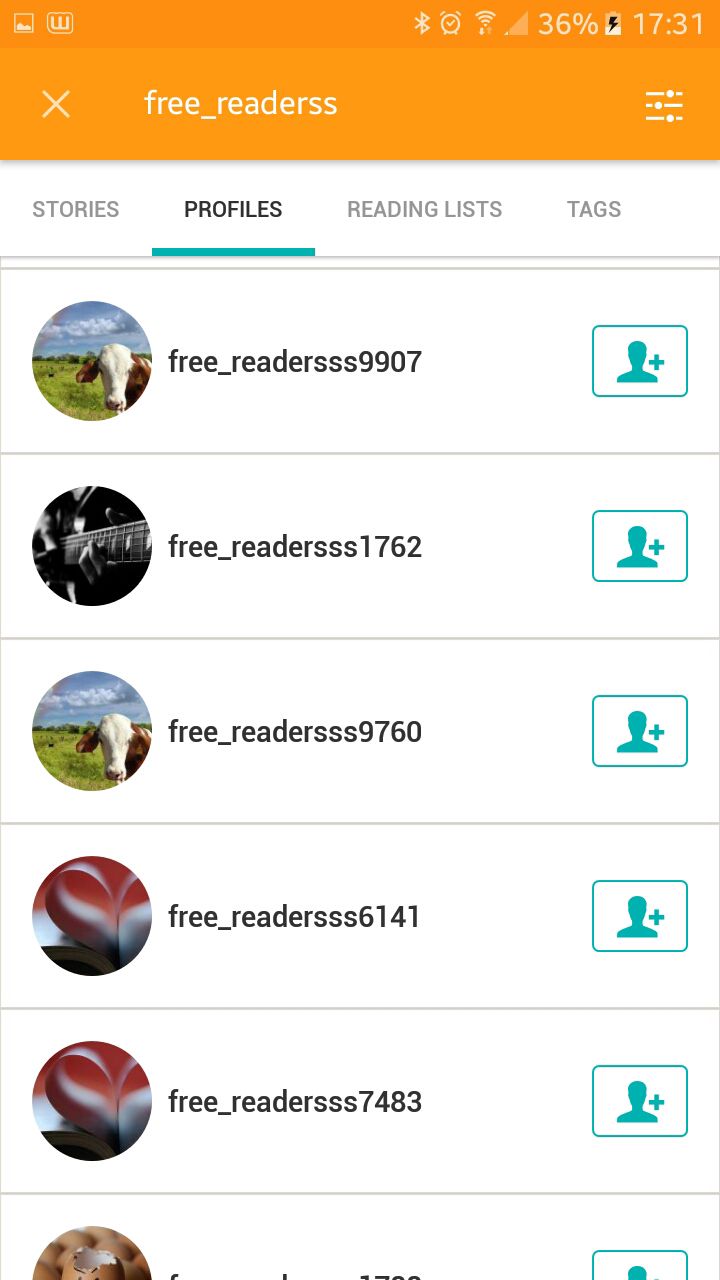
Task: Clear the search with the X icon
Action: pyautogui.click(x=56, y=104)
